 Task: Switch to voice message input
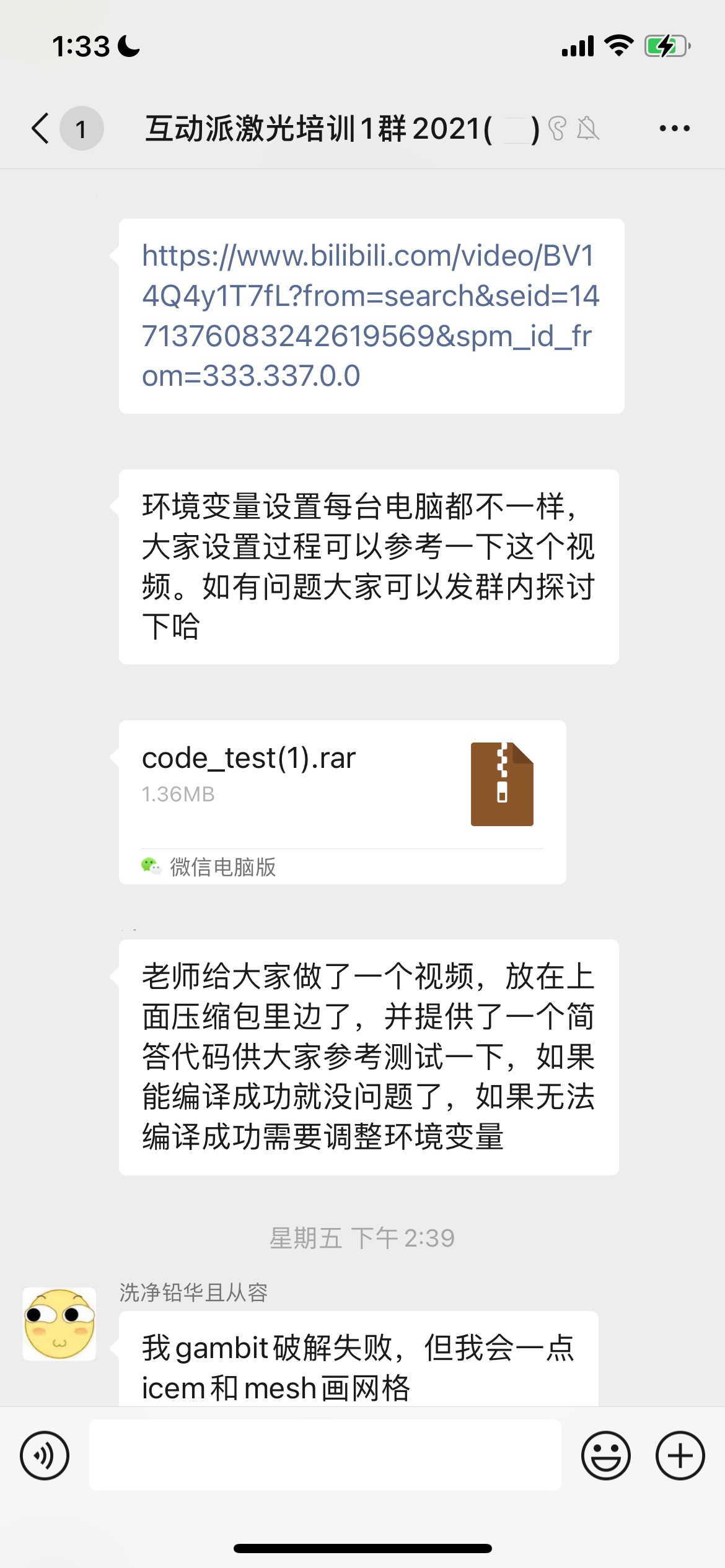[x=45, y=1455]
